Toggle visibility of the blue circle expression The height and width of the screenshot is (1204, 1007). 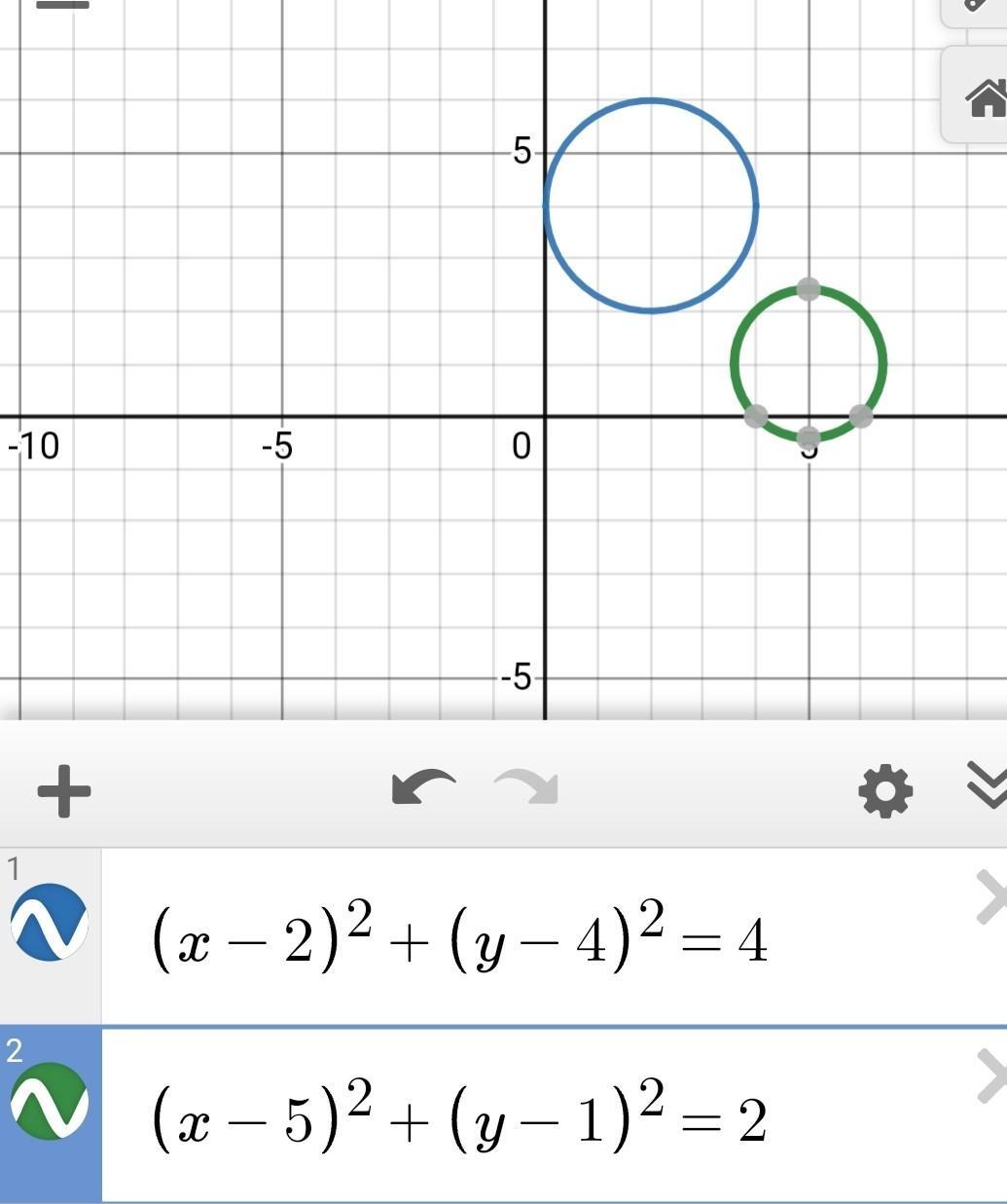pos(50,922)
